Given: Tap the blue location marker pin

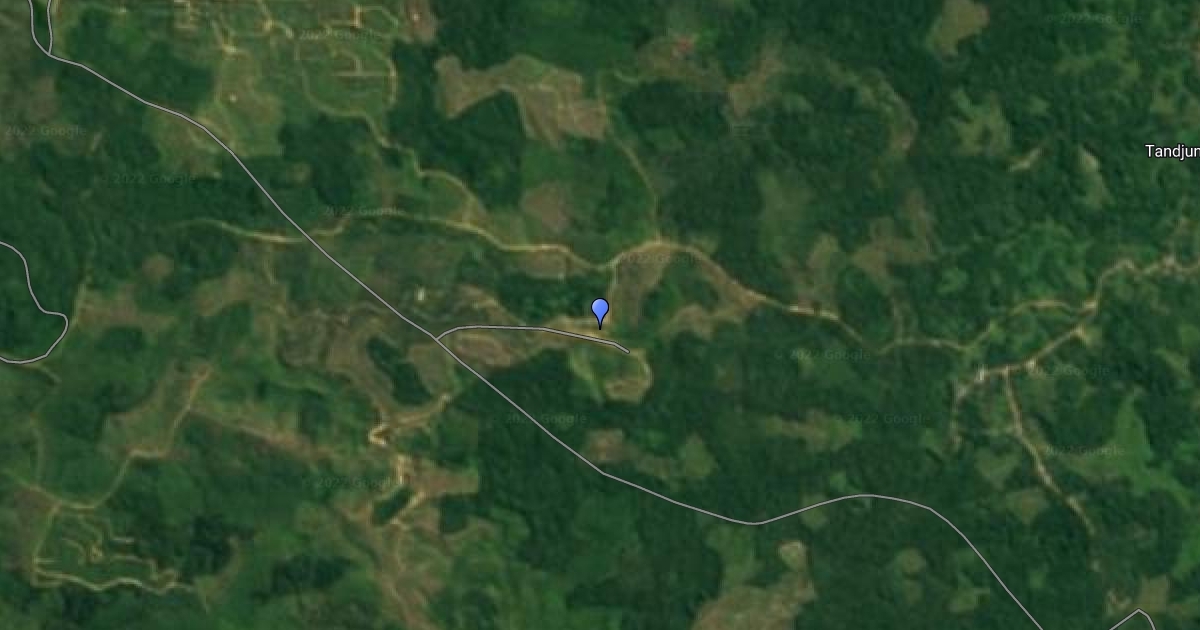Looking at the screenshot, I should [600, 311].
